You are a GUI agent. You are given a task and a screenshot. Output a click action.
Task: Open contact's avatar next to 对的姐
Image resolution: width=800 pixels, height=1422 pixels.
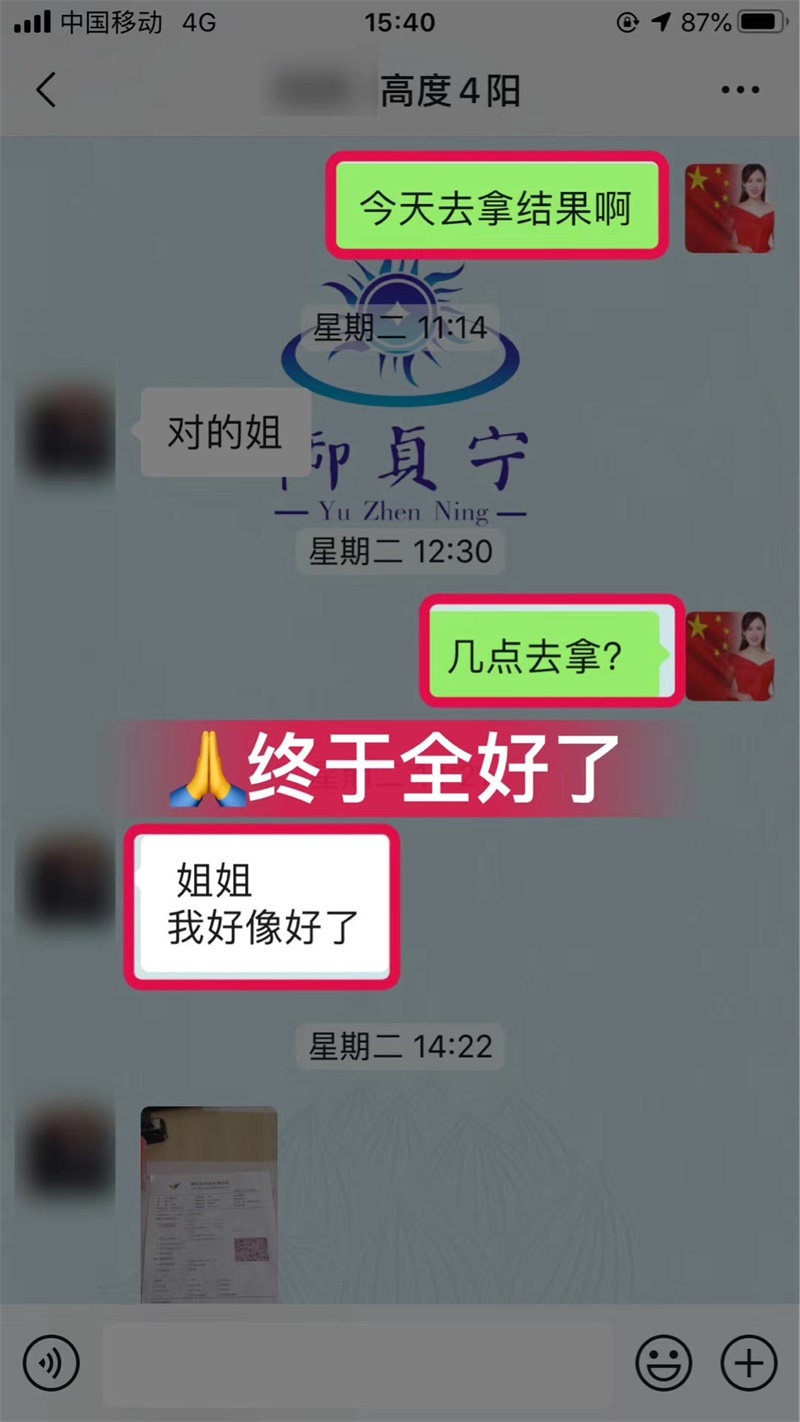point(70,433)
